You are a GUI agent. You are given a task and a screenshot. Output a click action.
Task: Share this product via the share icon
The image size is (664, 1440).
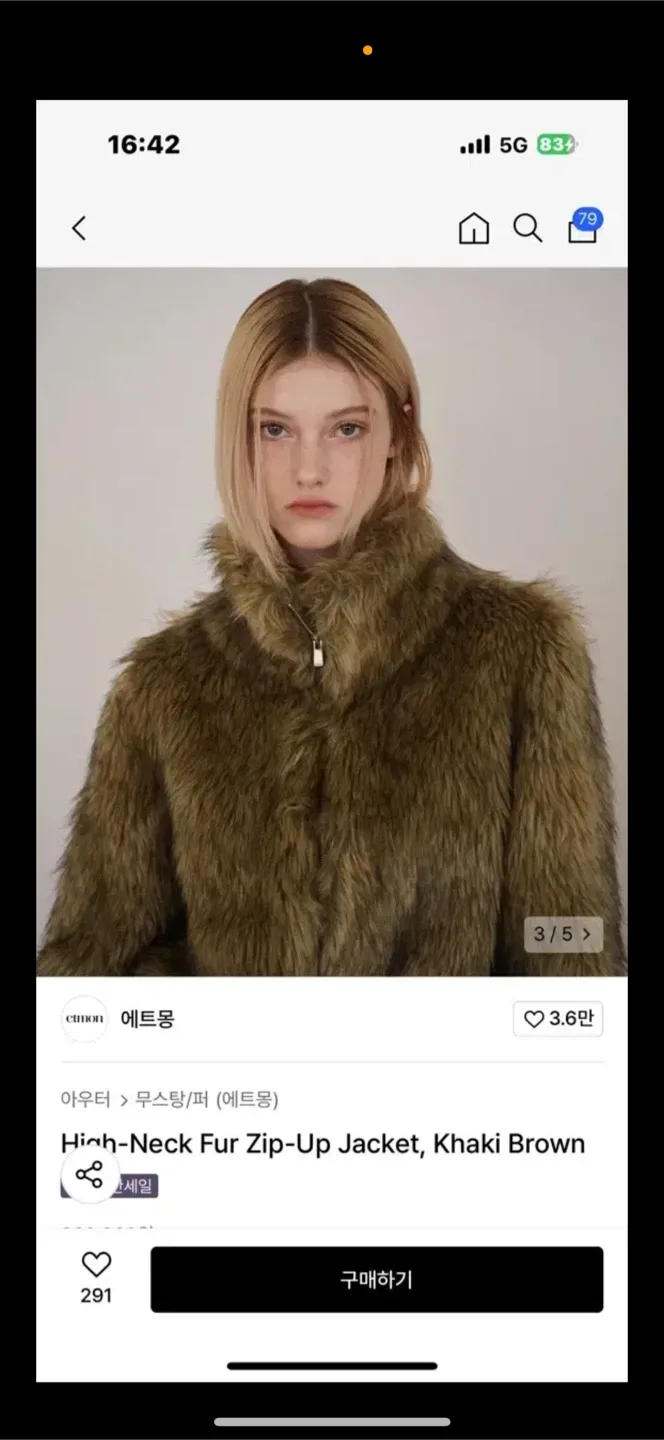coord(90,1174)
